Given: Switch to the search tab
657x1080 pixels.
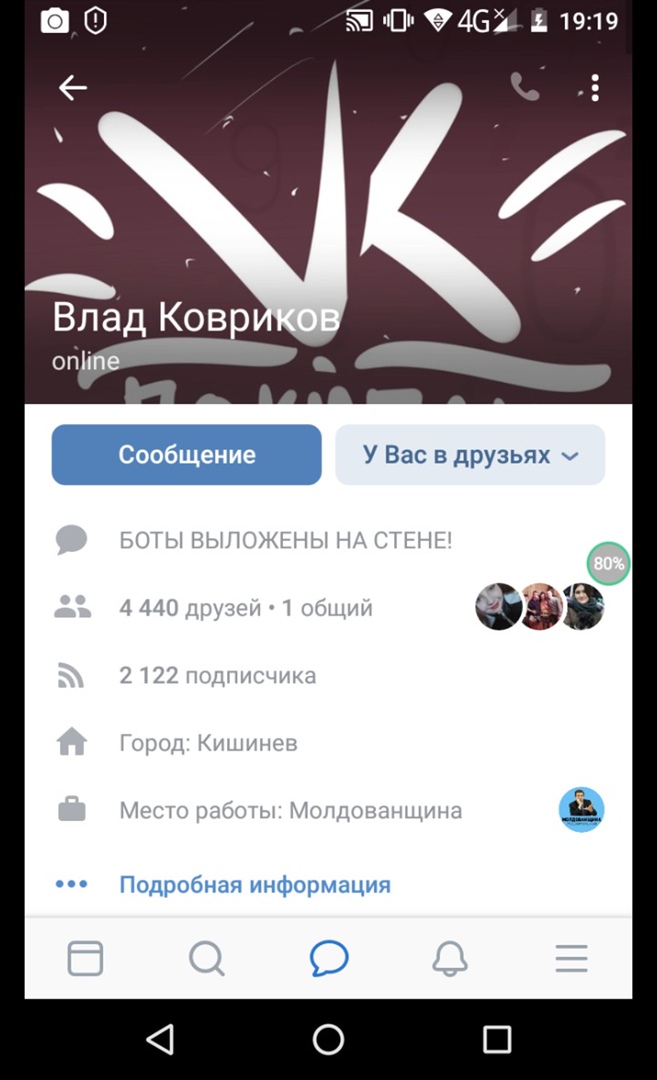Looking at the screenshot, I should (x=207, y=959).
